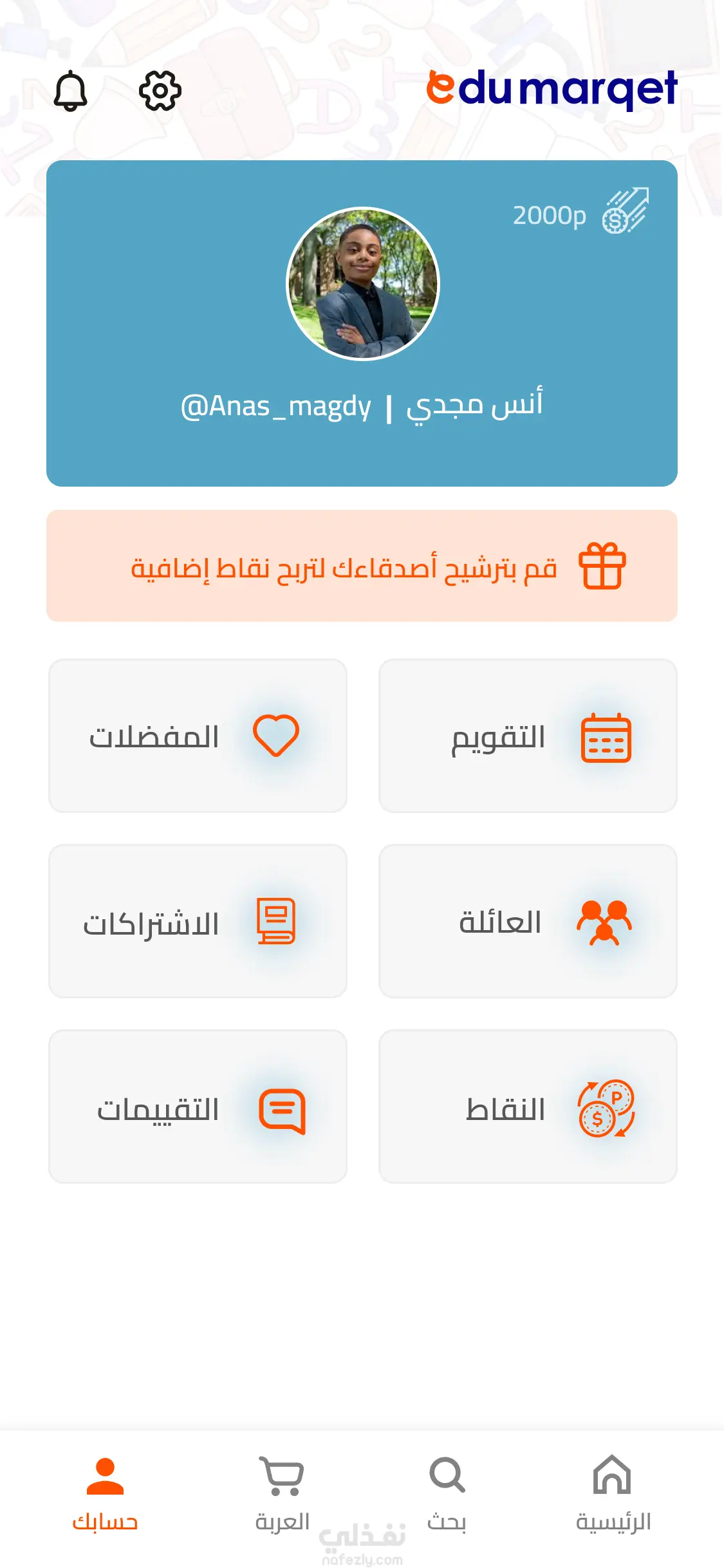Image resolution: width=724 pixels, height=1568 pixels.
Task: Open the التقييمات ratings card
Action: 198,1106
